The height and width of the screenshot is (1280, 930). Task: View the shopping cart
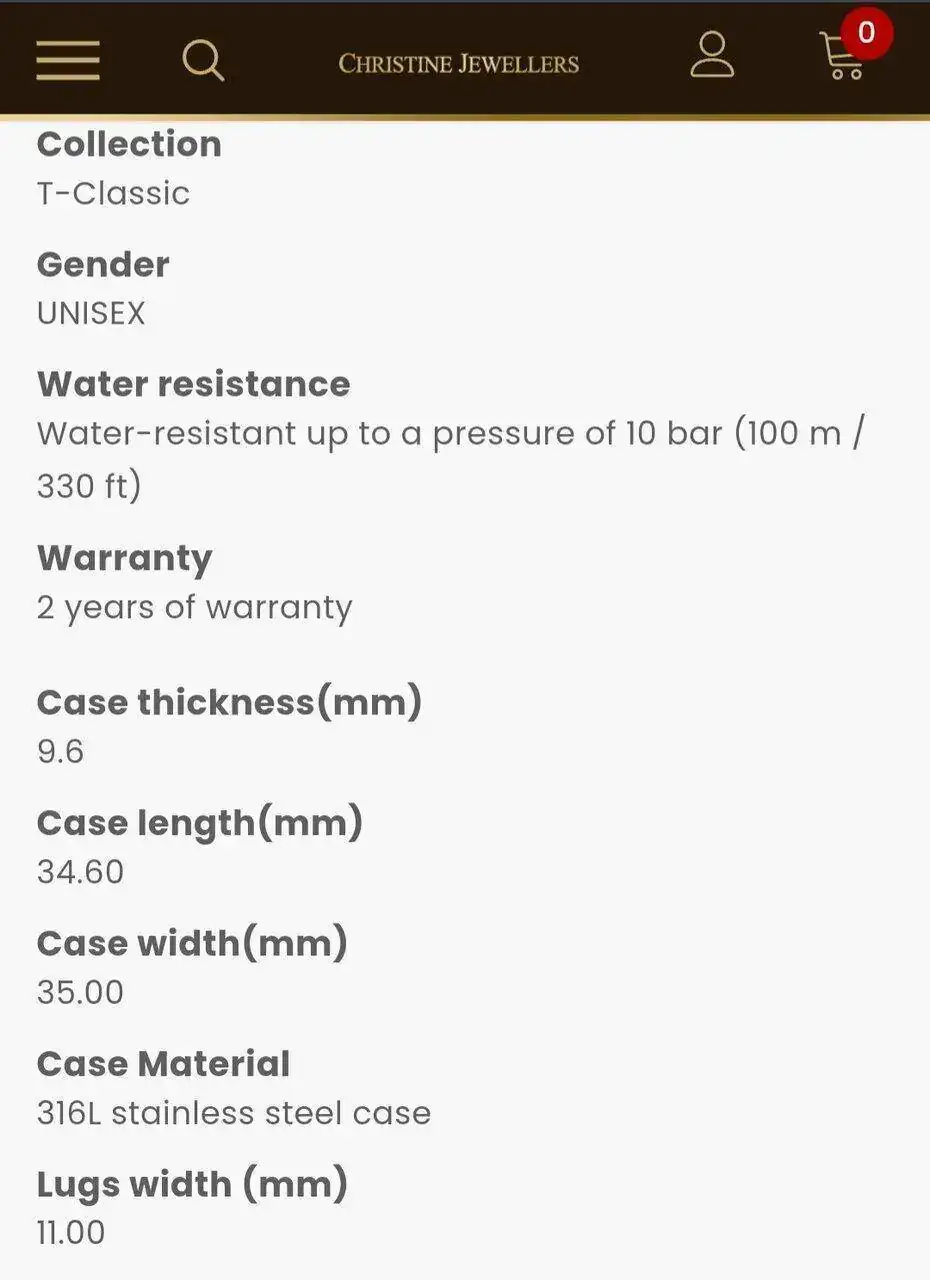(x=843, y=57)
